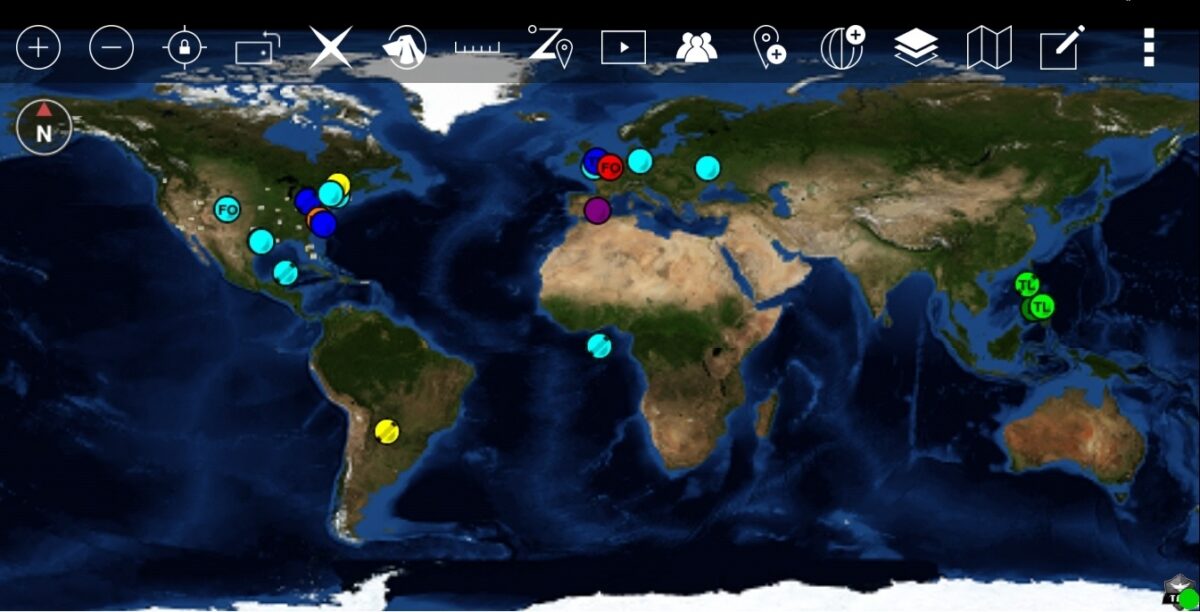Open the range ruler measuring tool
The height and width of the screenshot is (612, 1200).
477,47
